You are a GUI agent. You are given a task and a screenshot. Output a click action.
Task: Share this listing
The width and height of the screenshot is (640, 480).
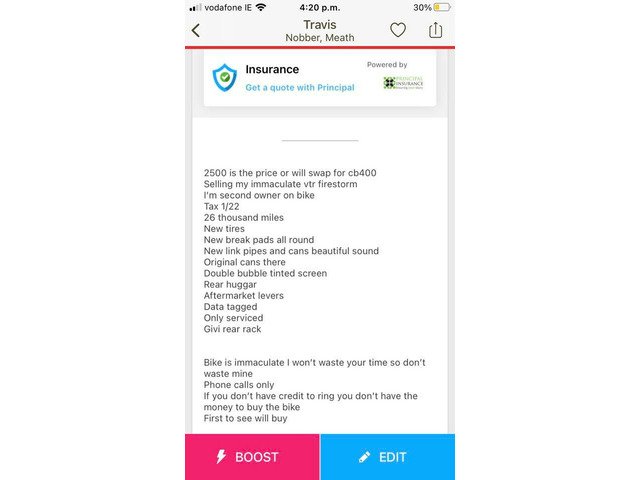coord(435,30)
